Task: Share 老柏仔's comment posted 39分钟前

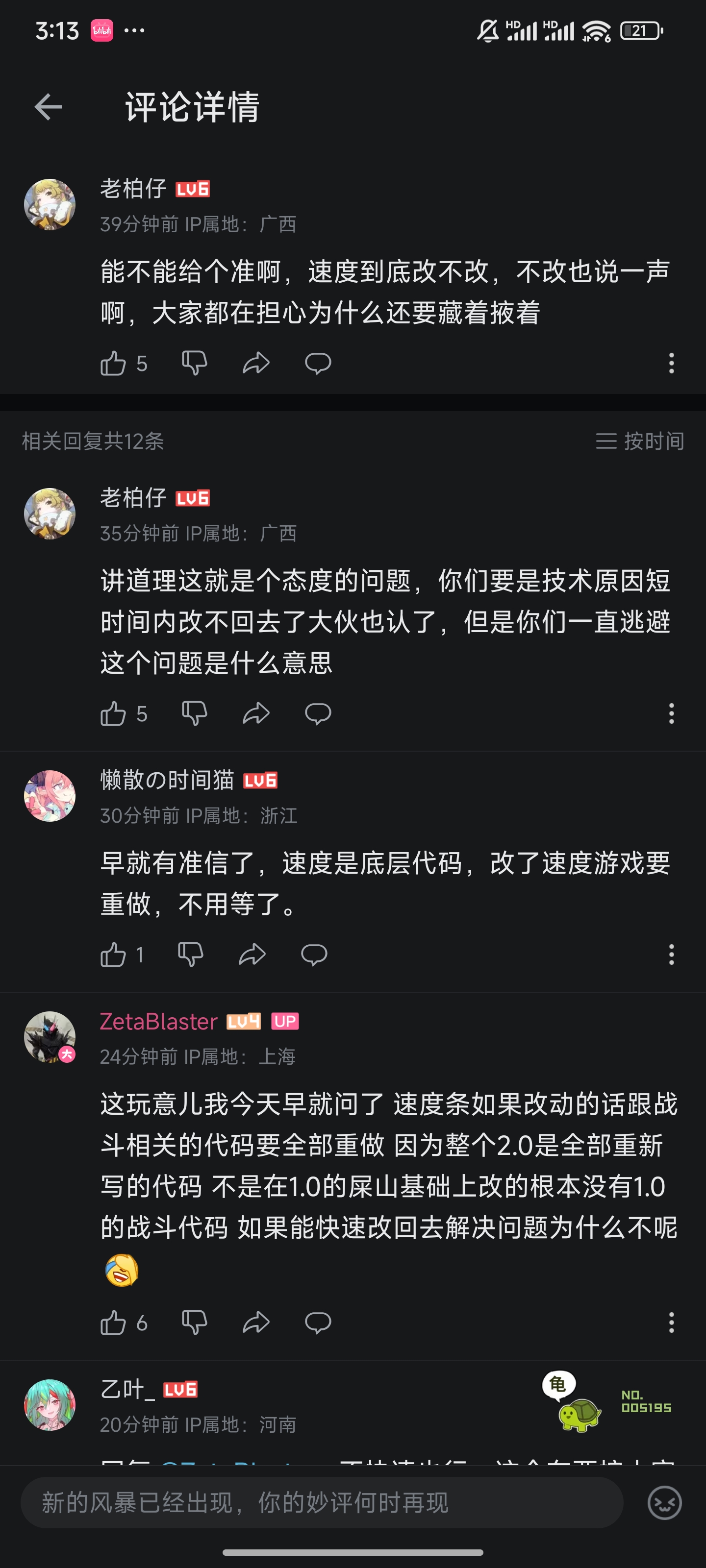Action: click(x=256, y=364)
